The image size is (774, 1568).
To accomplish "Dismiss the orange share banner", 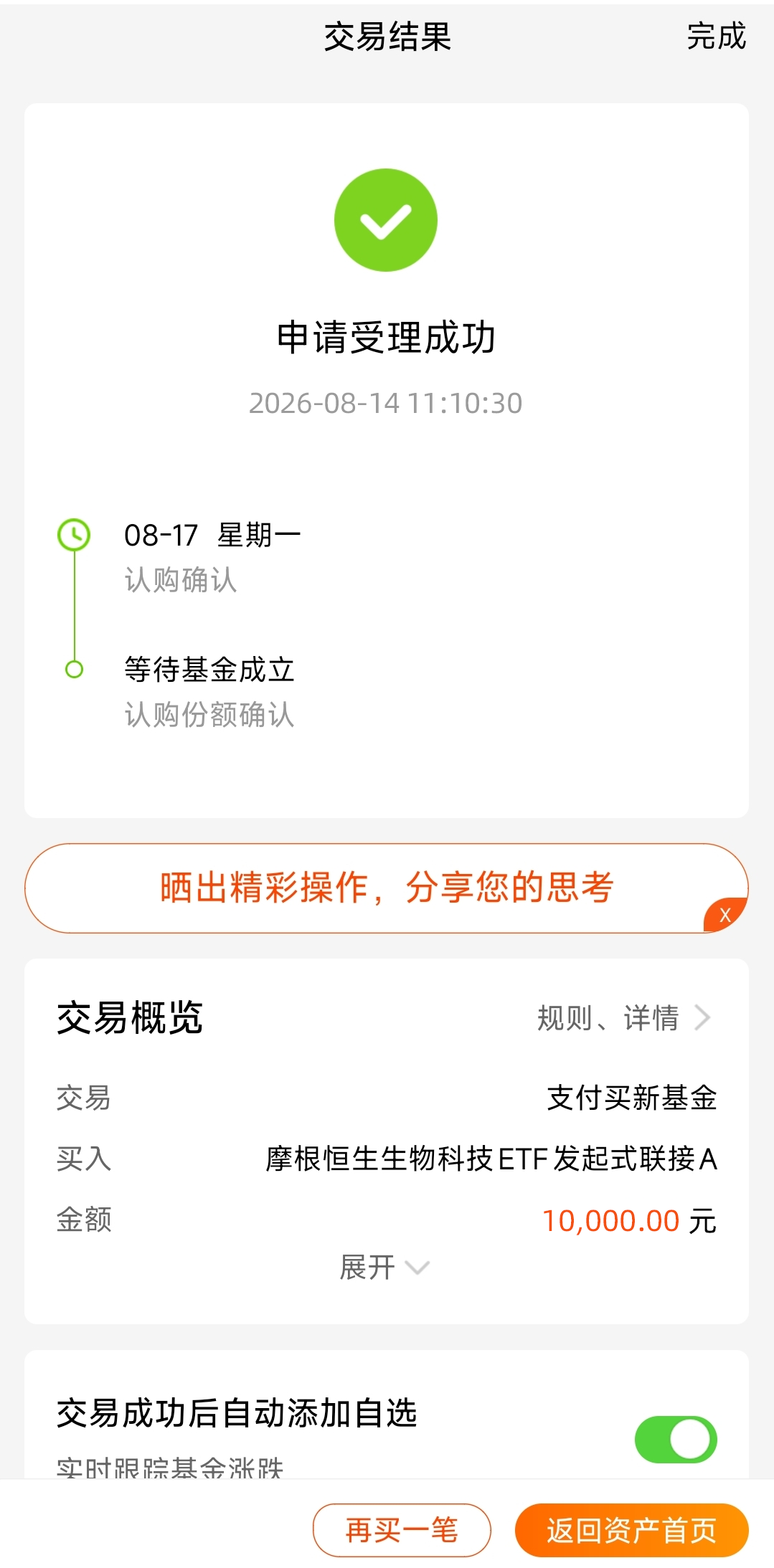I will click(x=725, y=915).
